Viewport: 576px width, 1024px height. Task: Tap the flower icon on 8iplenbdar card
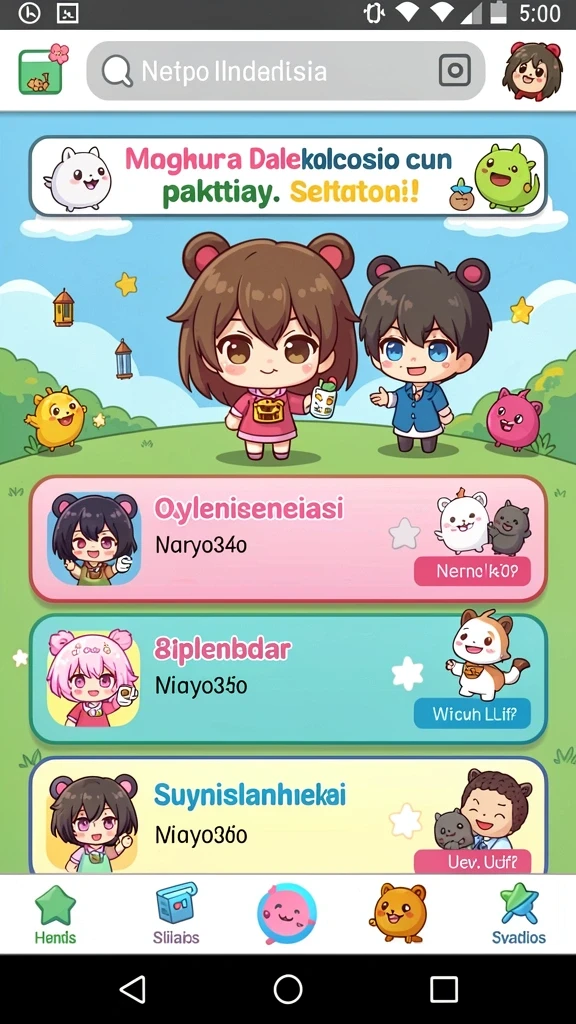click(x=407, y=673)
